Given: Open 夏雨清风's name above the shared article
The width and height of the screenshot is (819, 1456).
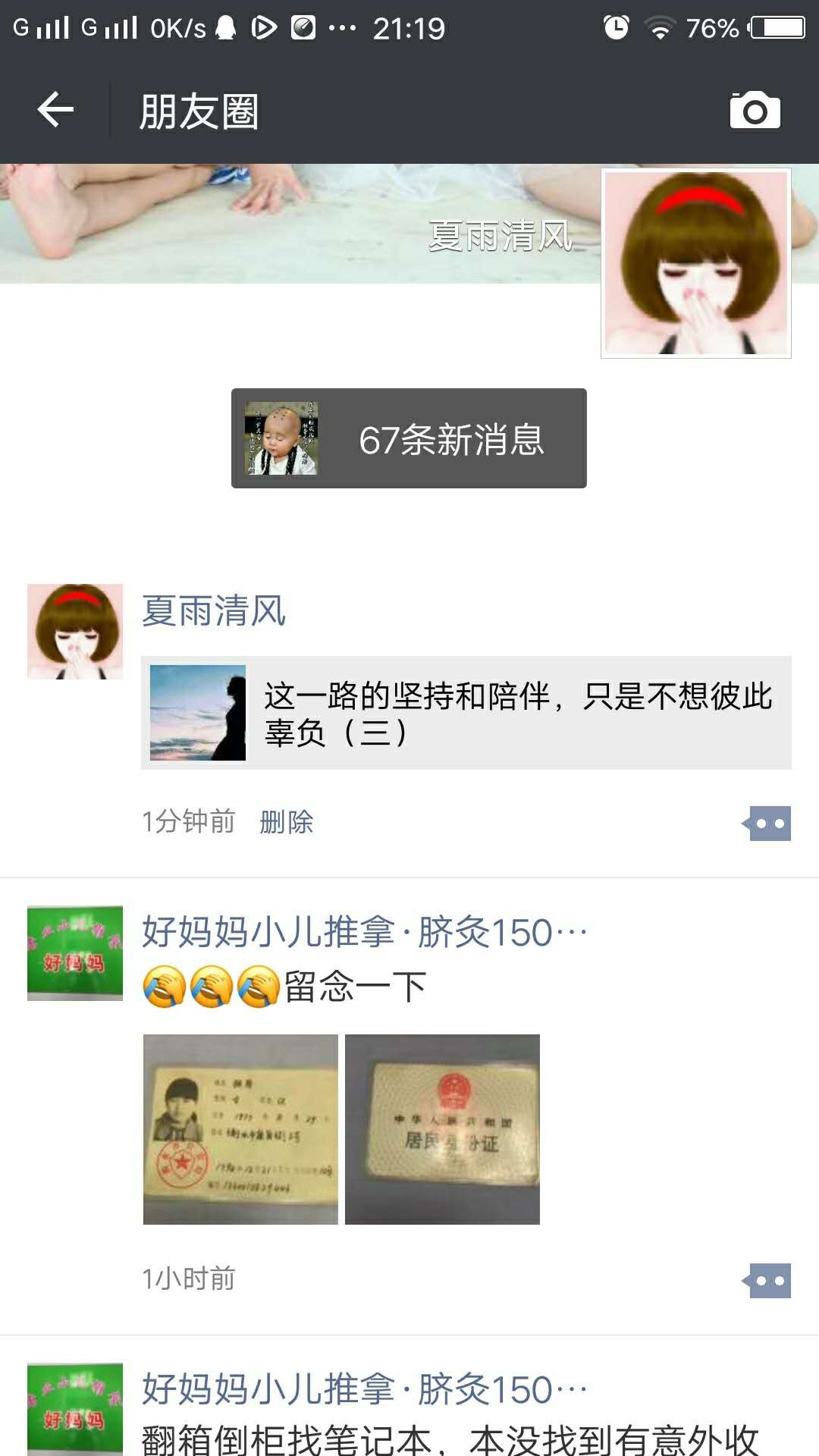Looking at the screenshot, I should point(214,611).
